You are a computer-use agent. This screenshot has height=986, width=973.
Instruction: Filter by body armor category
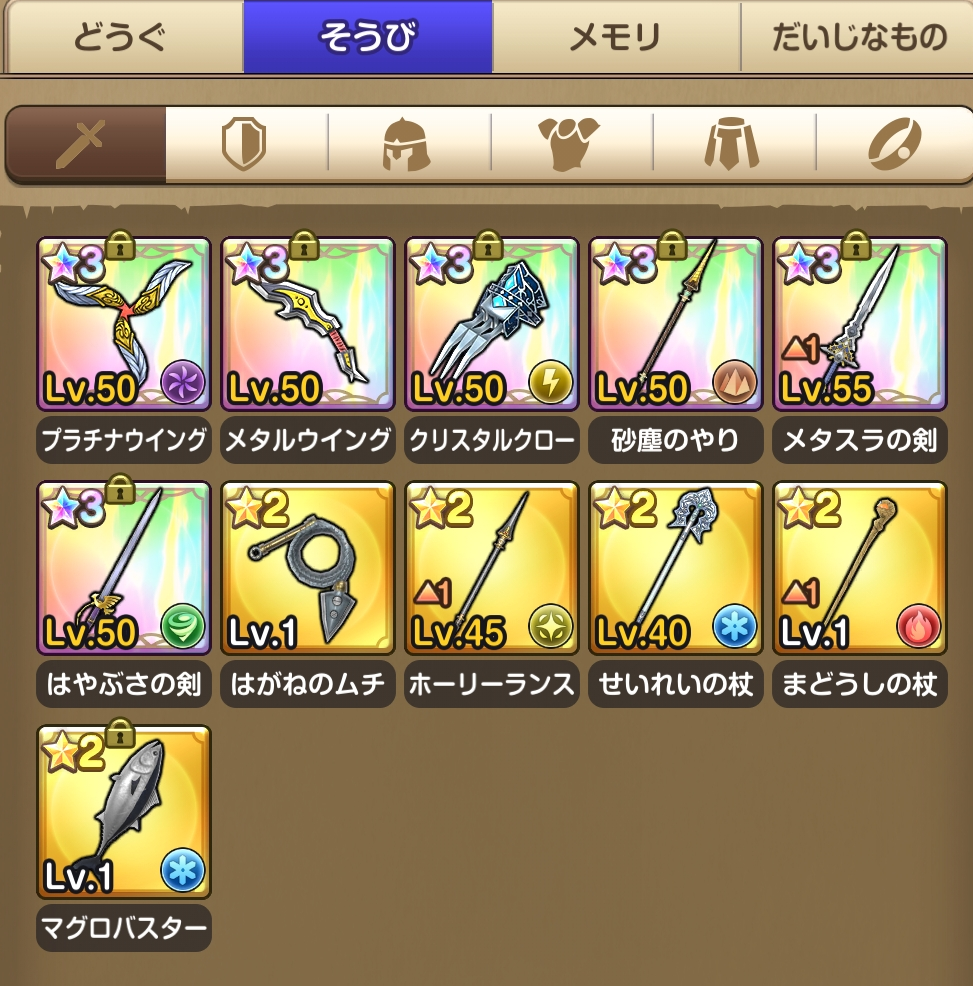(571, 145)
